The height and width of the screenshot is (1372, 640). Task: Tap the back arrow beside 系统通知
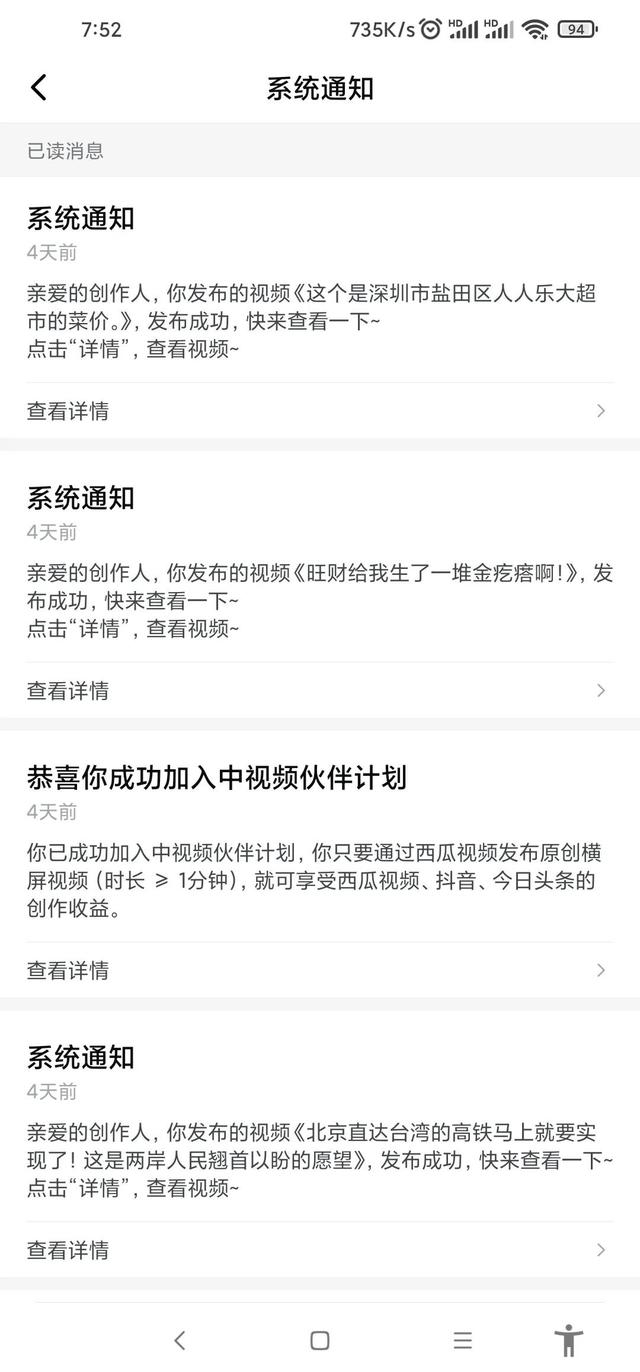[x=39, y=88]
